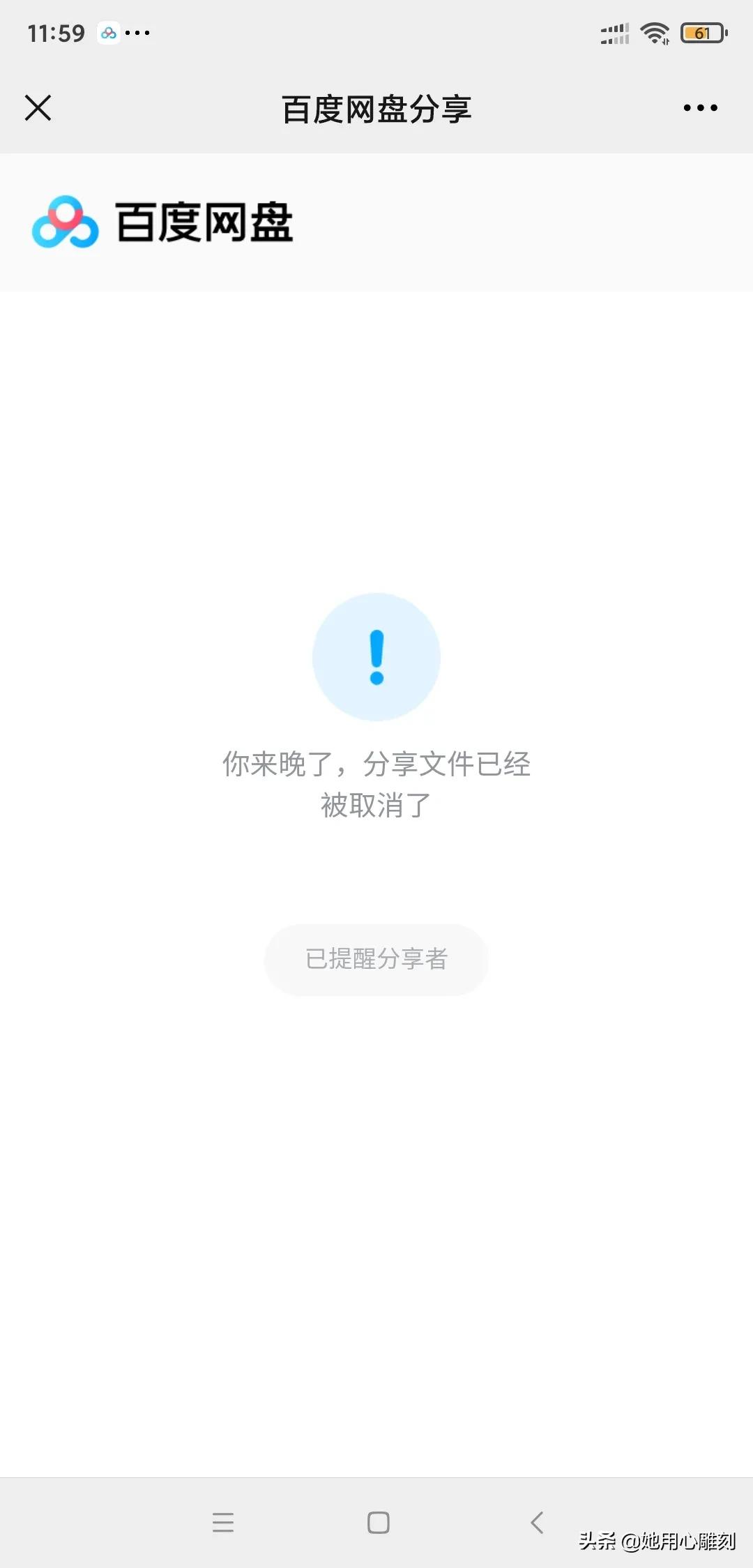Close the share page with the X
This screenshot has height=1568, width=753.
38,108
